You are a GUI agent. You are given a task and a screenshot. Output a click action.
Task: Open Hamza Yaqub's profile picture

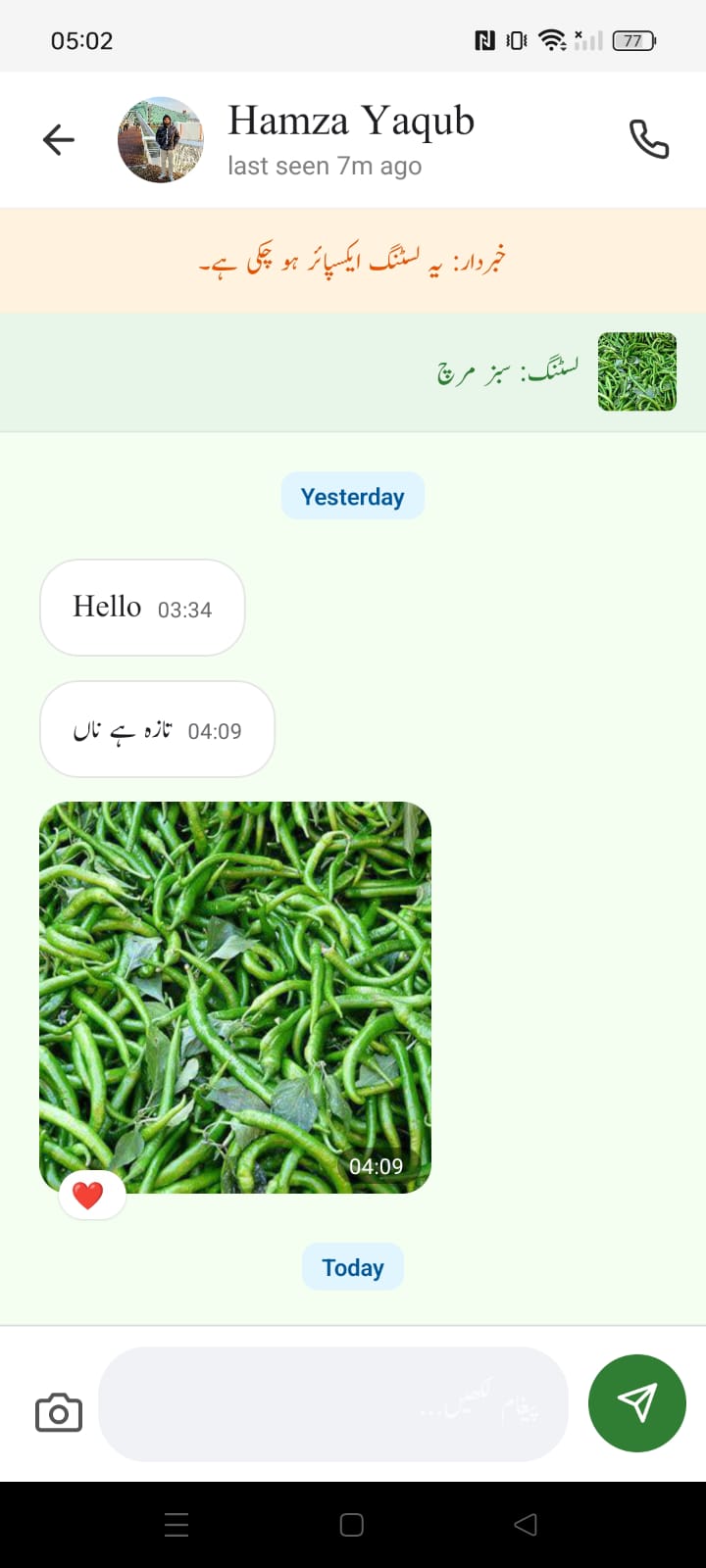(x=161, y=140)
